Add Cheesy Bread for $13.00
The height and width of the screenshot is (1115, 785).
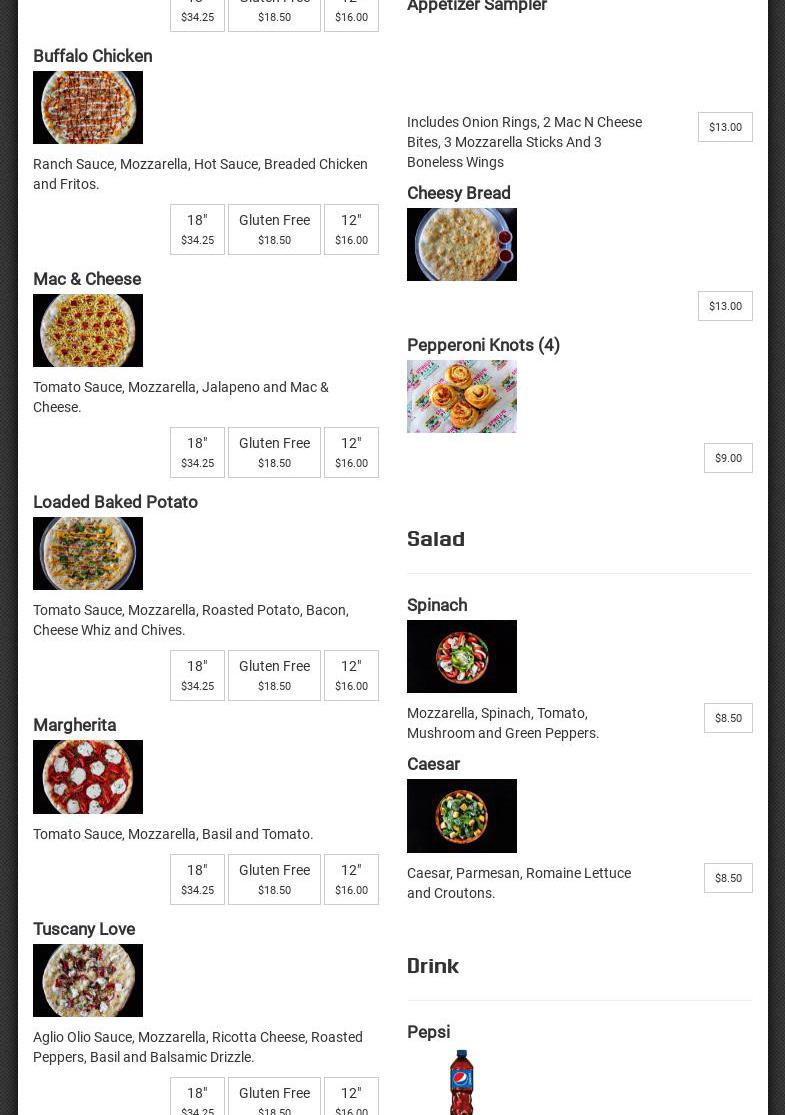coord(725,306)
